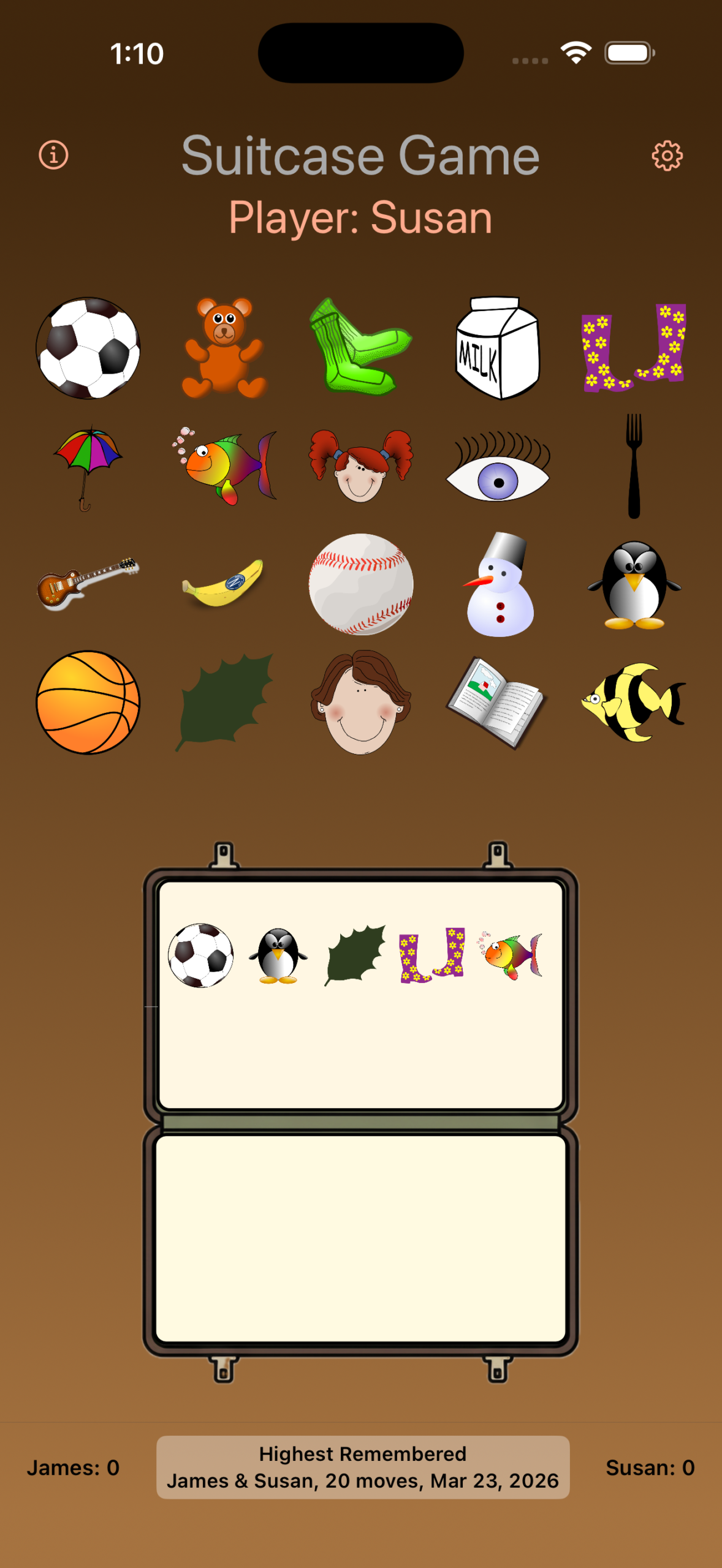Open the info button
Viewport: 722px width, 1568px height.
[54, 155]
